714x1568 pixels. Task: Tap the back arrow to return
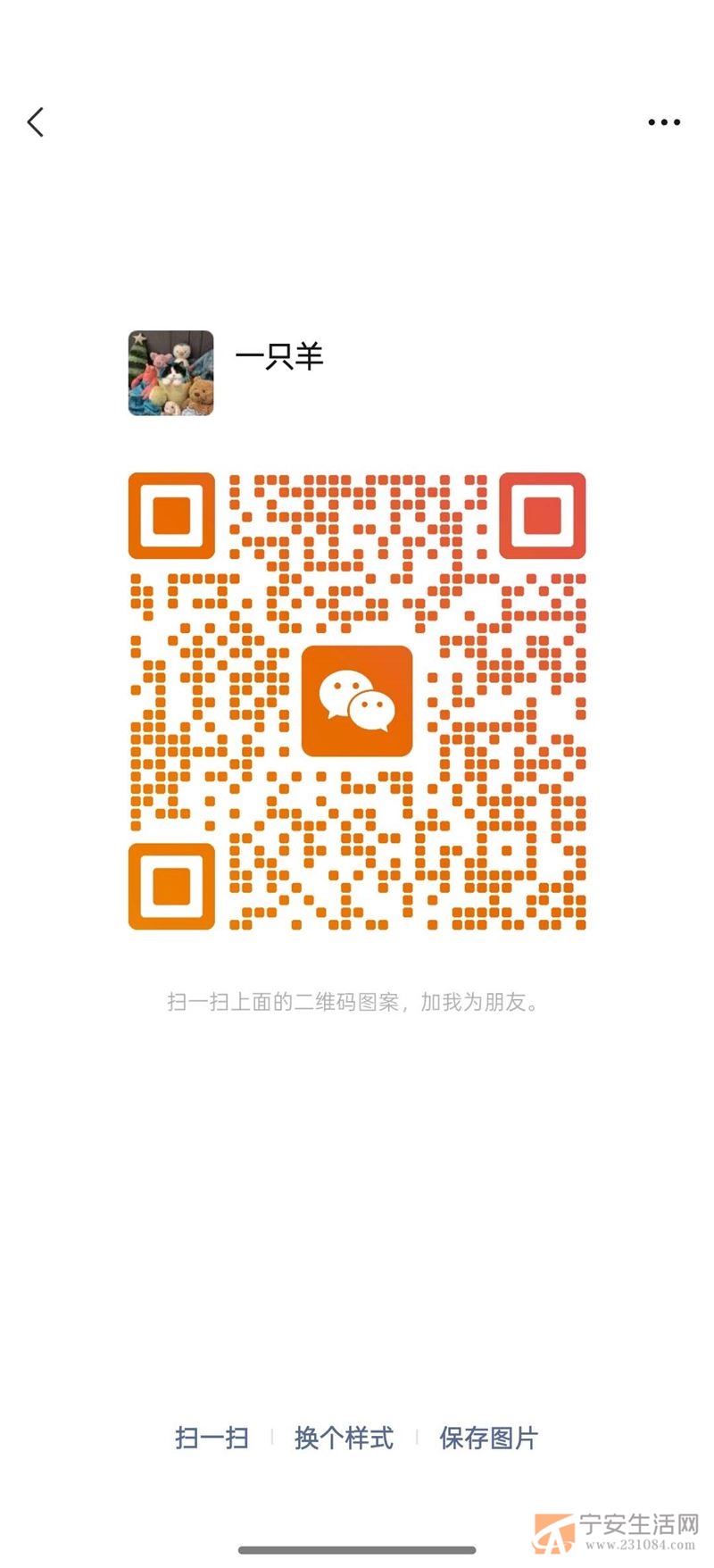(36, 122)
